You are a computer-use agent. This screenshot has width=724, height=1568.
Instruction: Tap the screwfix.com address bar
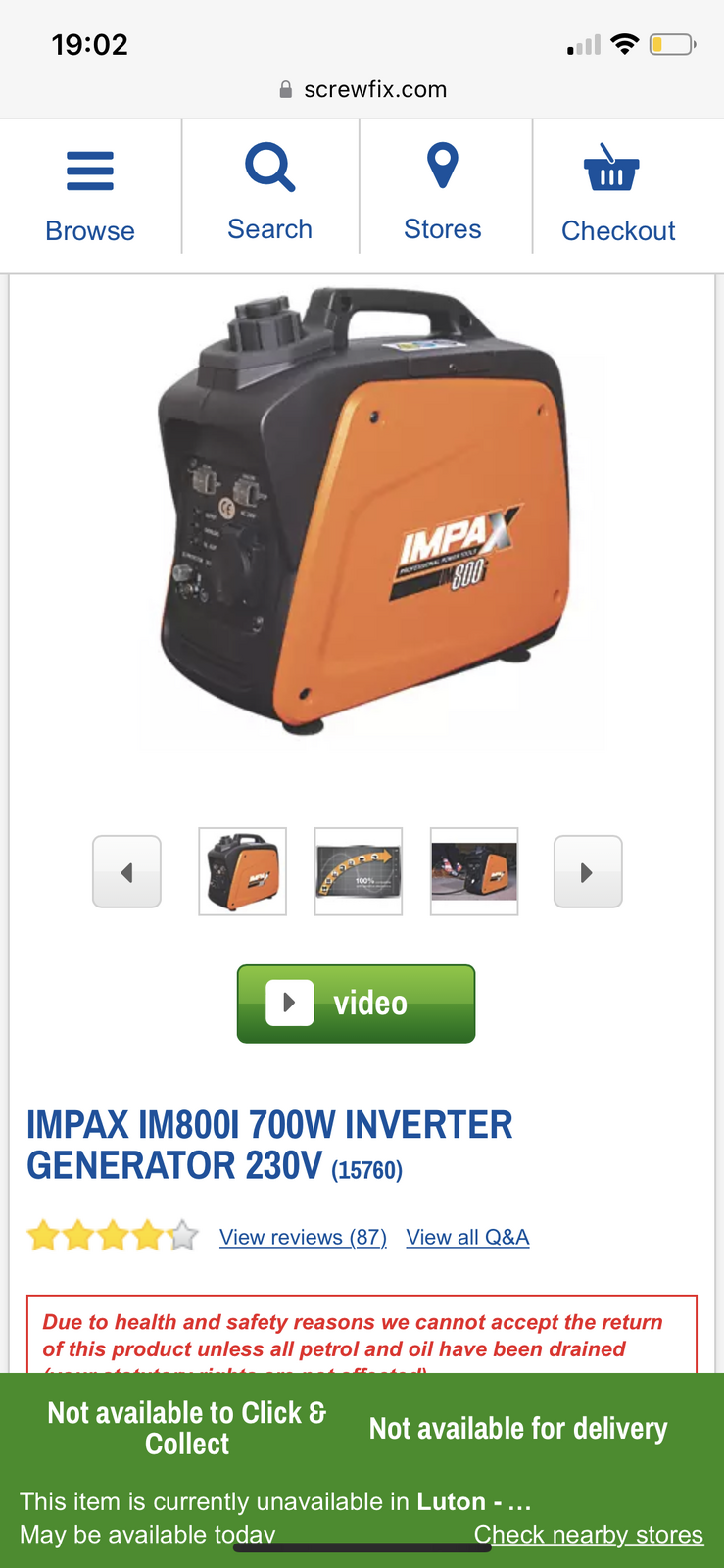click(362, 89)
